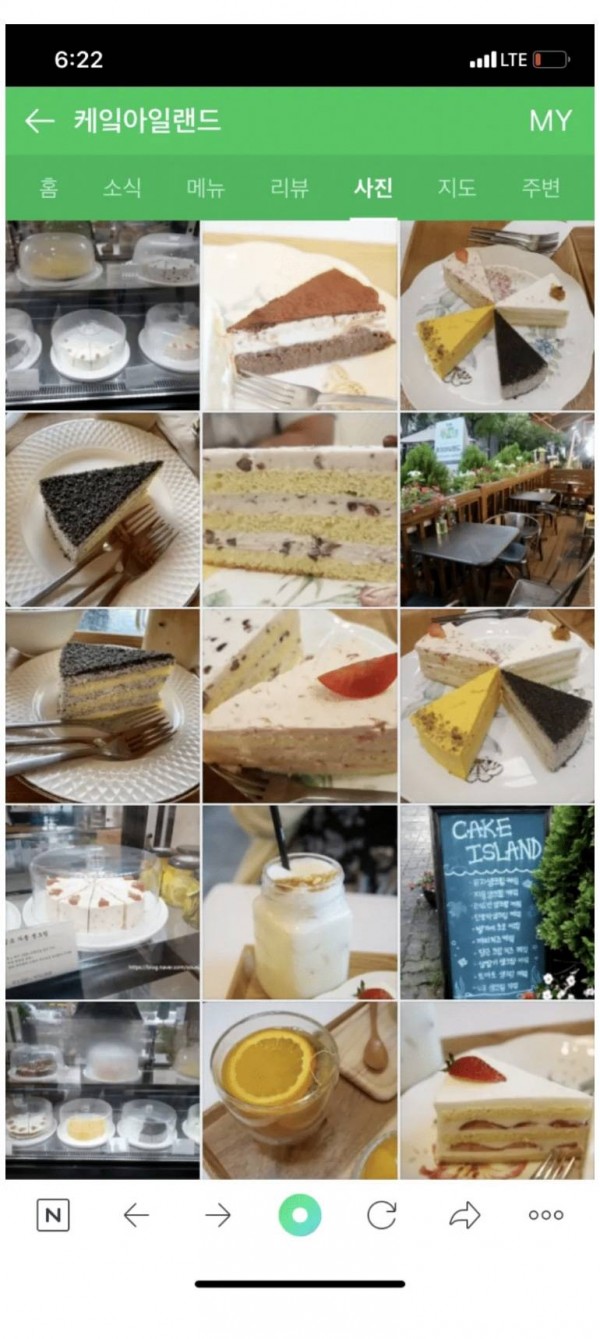Viewport: 600px width, 1339px height.
Task: Open the 메뉴 tab
Action: click(206, 187)
